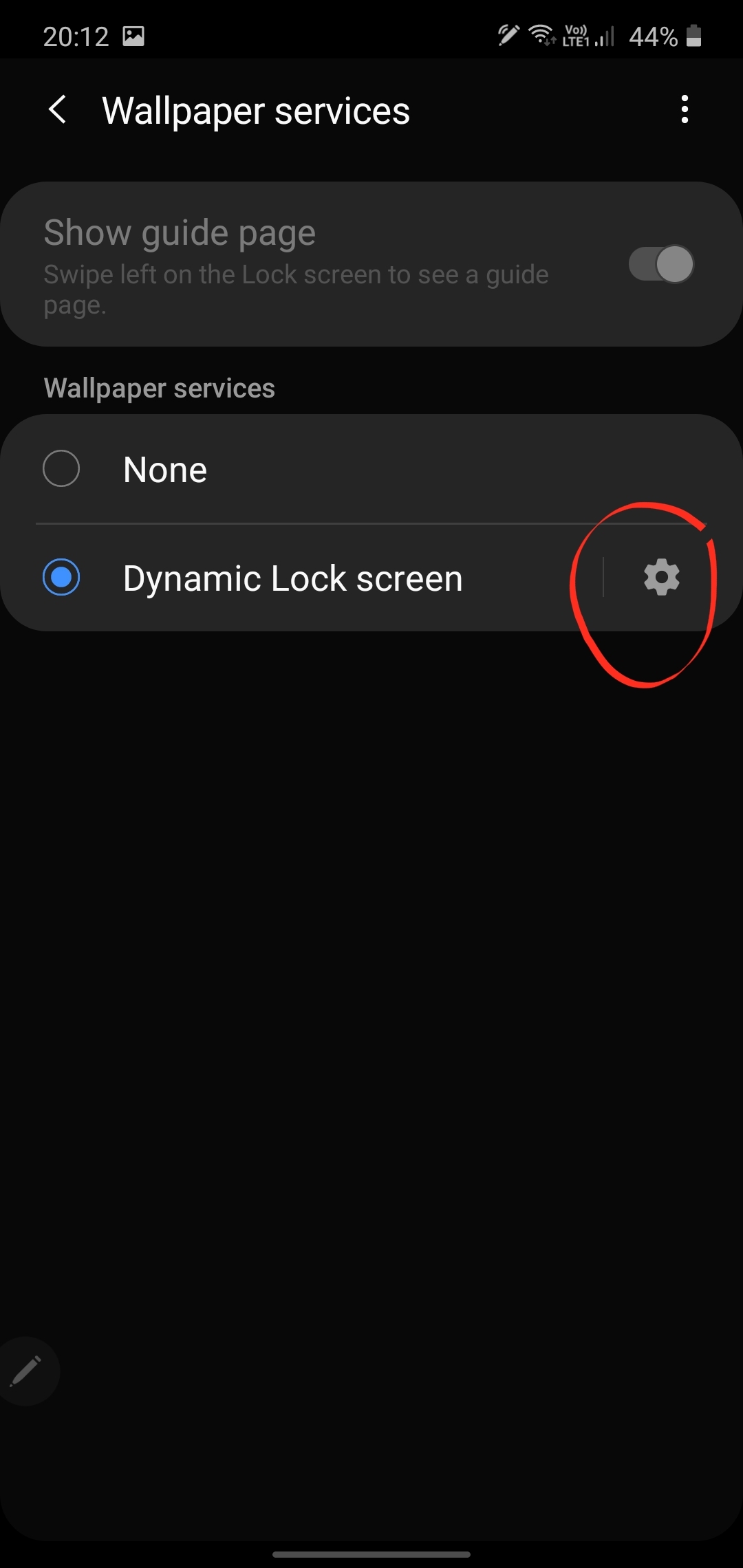Slide the Show guide page switch
Image resolution: width=743 pixels, height=1568 pixels.
pyautogui.click(x=661, y=263)
